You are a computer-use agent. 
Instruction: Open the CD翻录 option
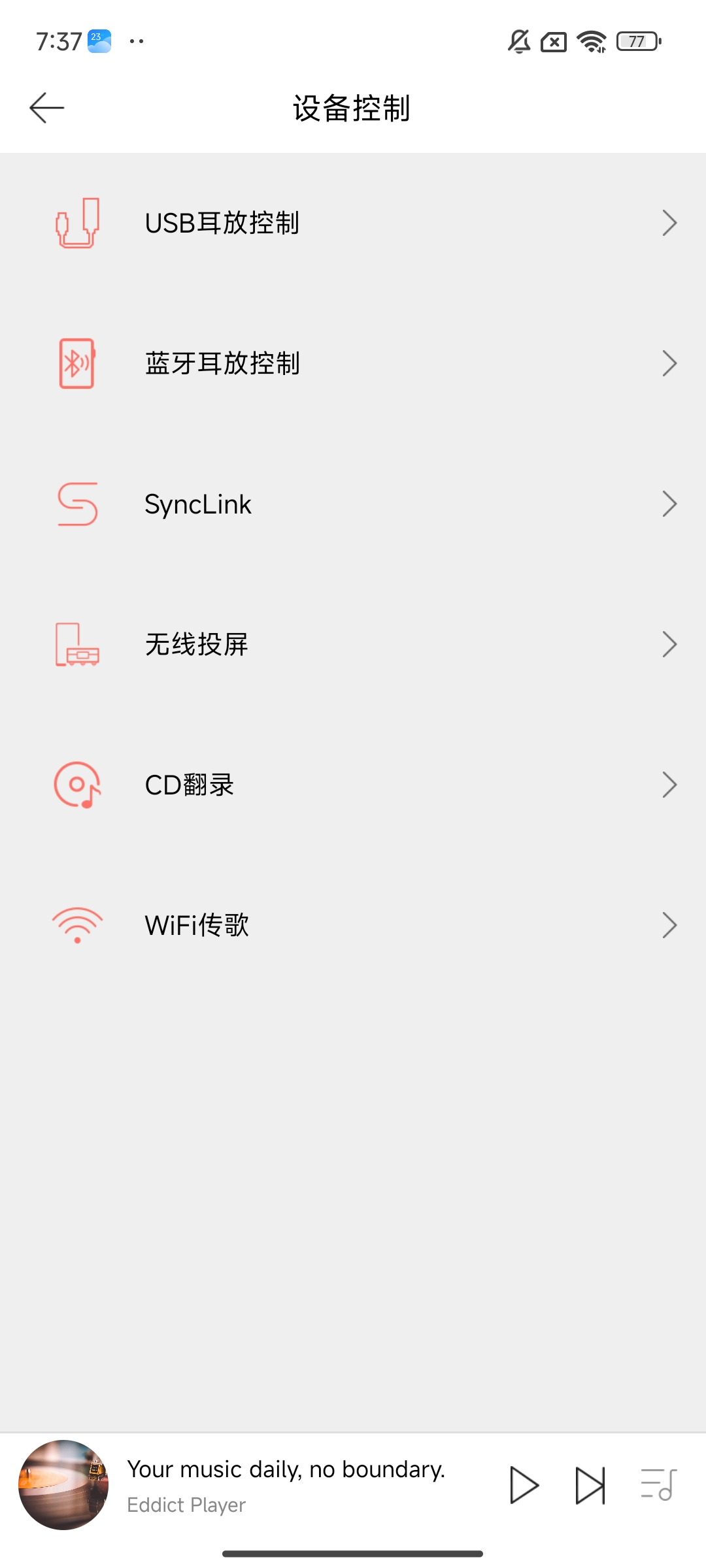tap(353, 785)
